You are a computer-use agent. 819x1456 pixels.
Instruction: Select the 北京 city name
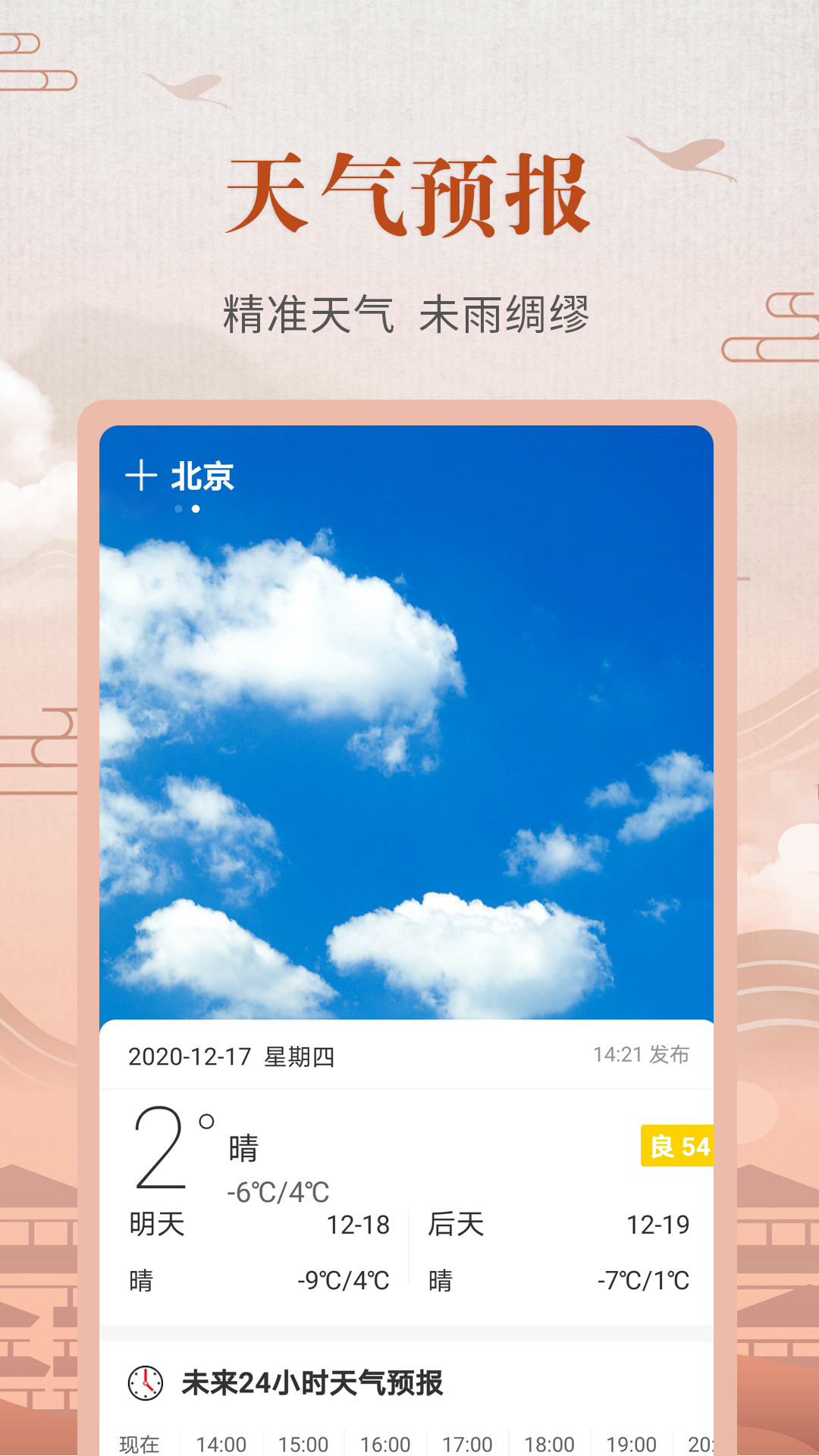click(202, 475)
